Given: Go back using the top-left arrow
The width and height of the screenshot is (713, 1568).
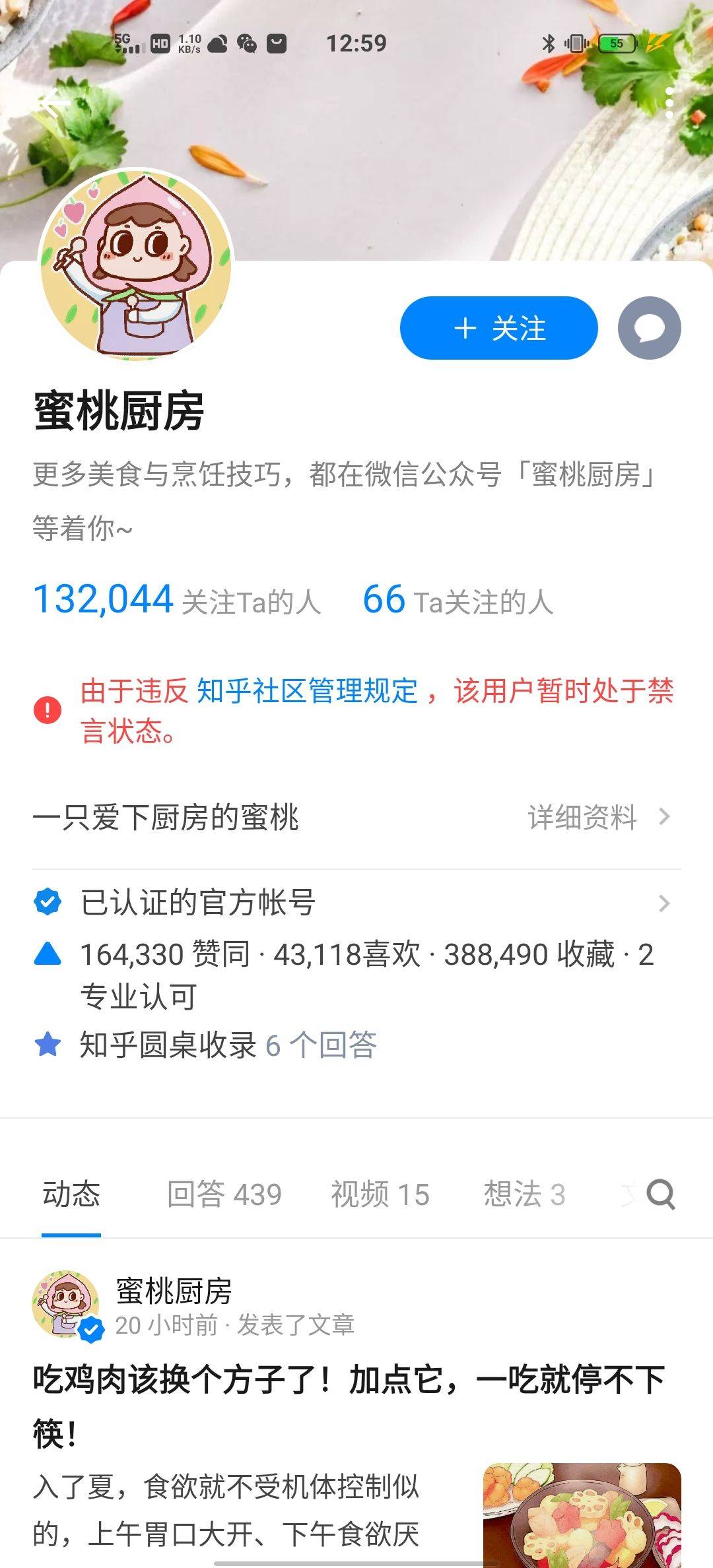Looking at the screenshot, I should (x=55, y=103).
